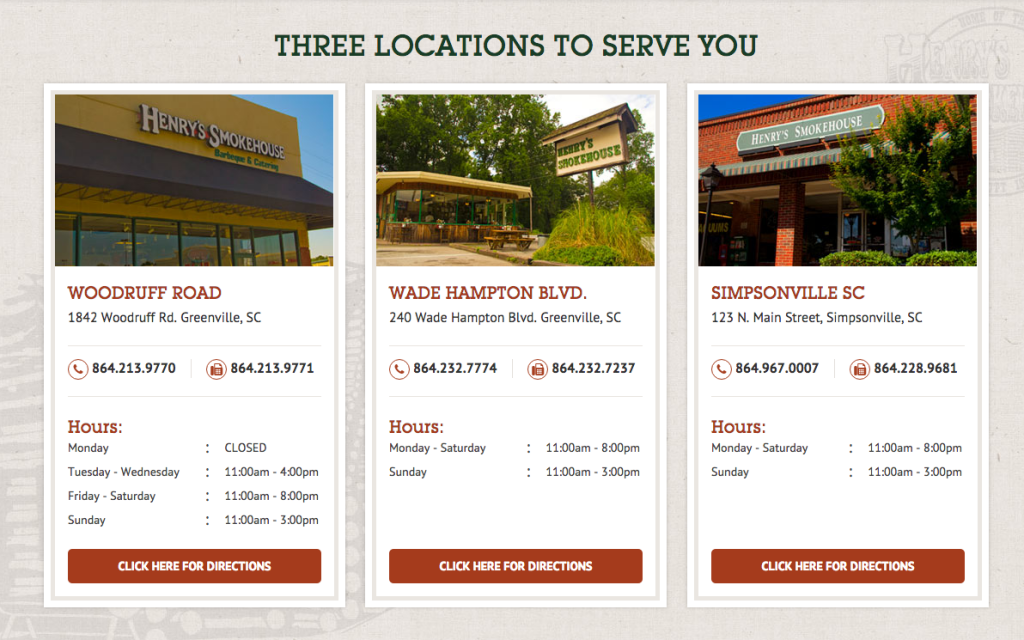Viewport: 1024px width, 640px height.
Task: Get directions to Simpsonville SC location
Action: pos(837,566)
